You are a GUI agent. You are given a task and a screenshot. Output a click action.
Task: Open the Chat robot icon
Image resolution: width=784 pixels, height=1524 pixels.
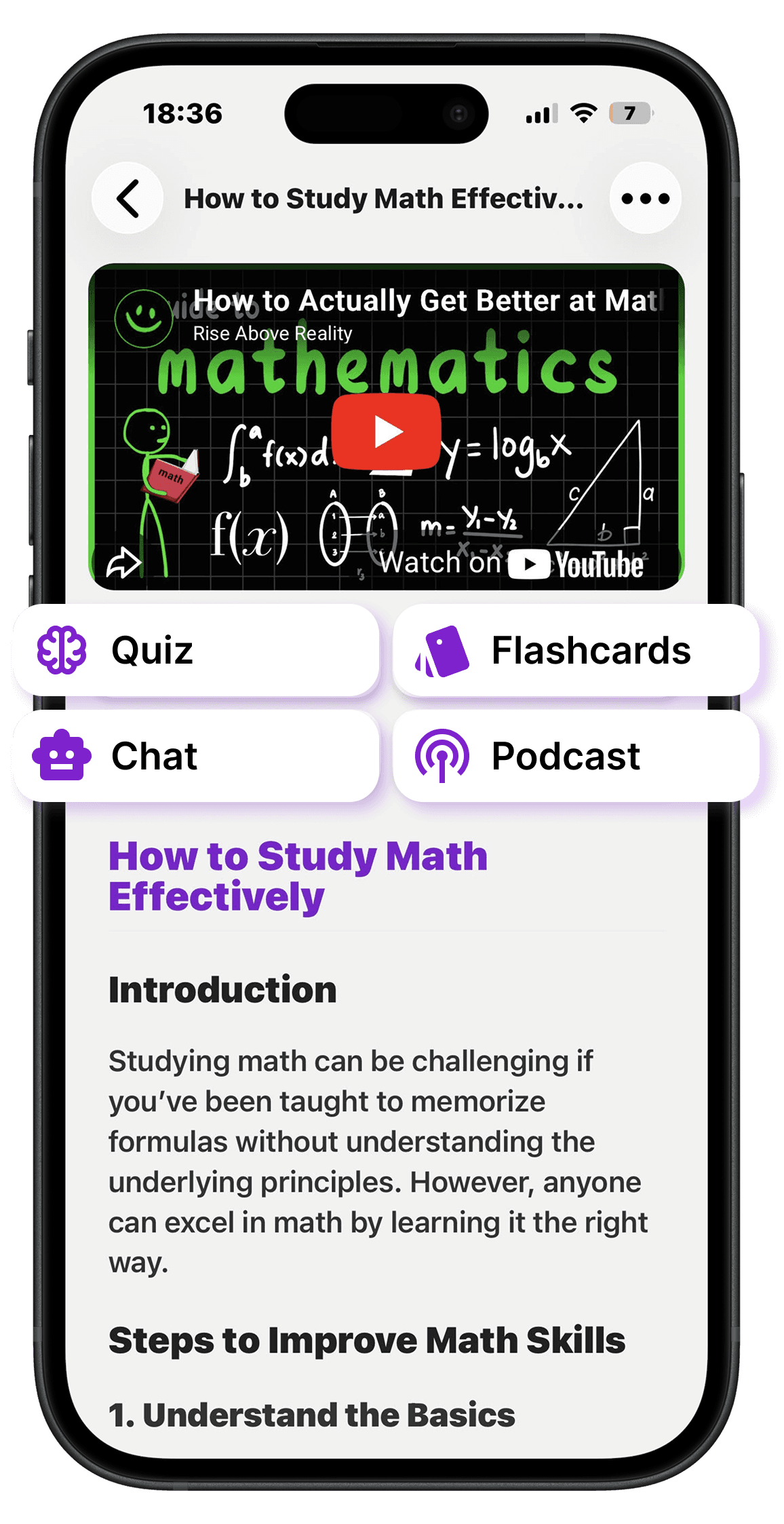[x=64, y=757]
